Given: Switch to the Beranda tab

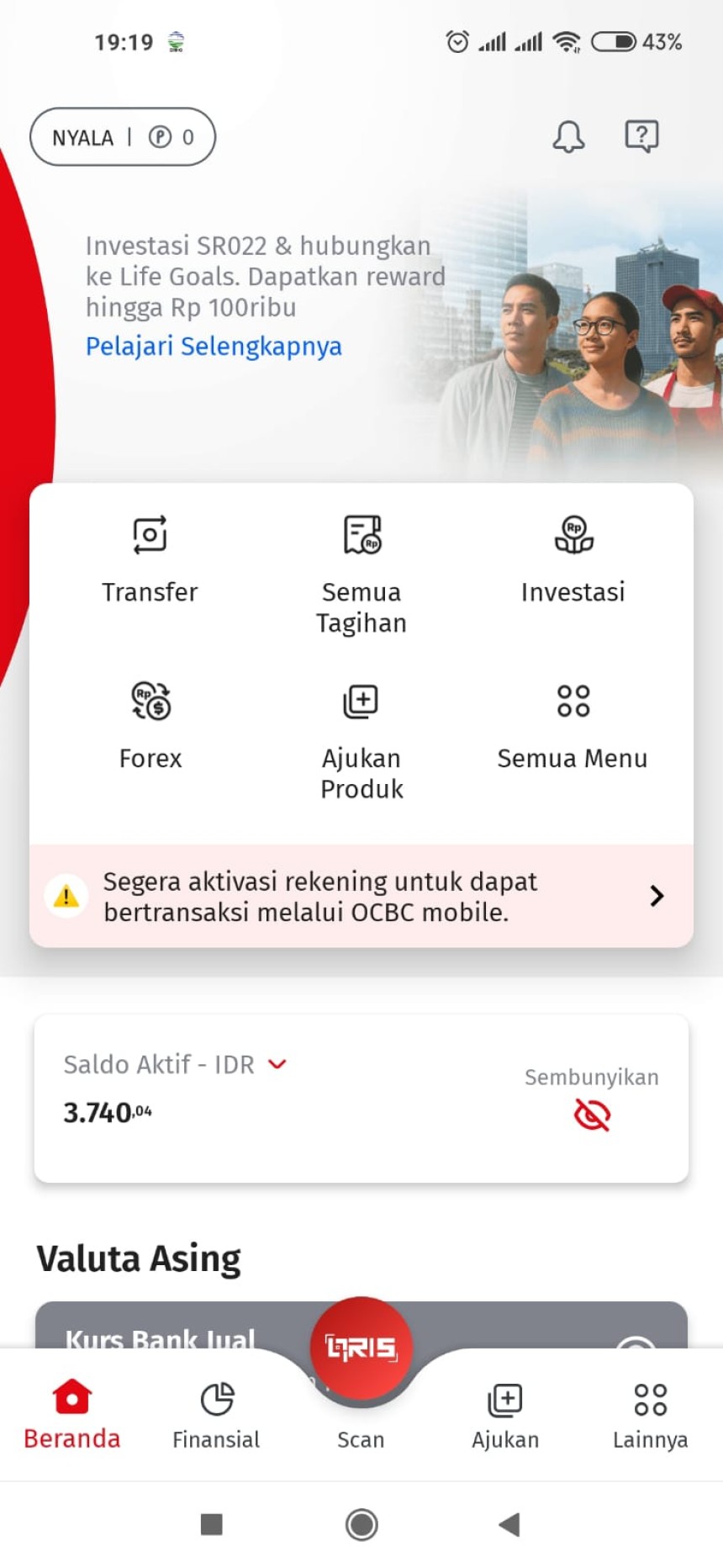Looking at the screenshot, I should tap(72, 1415).
